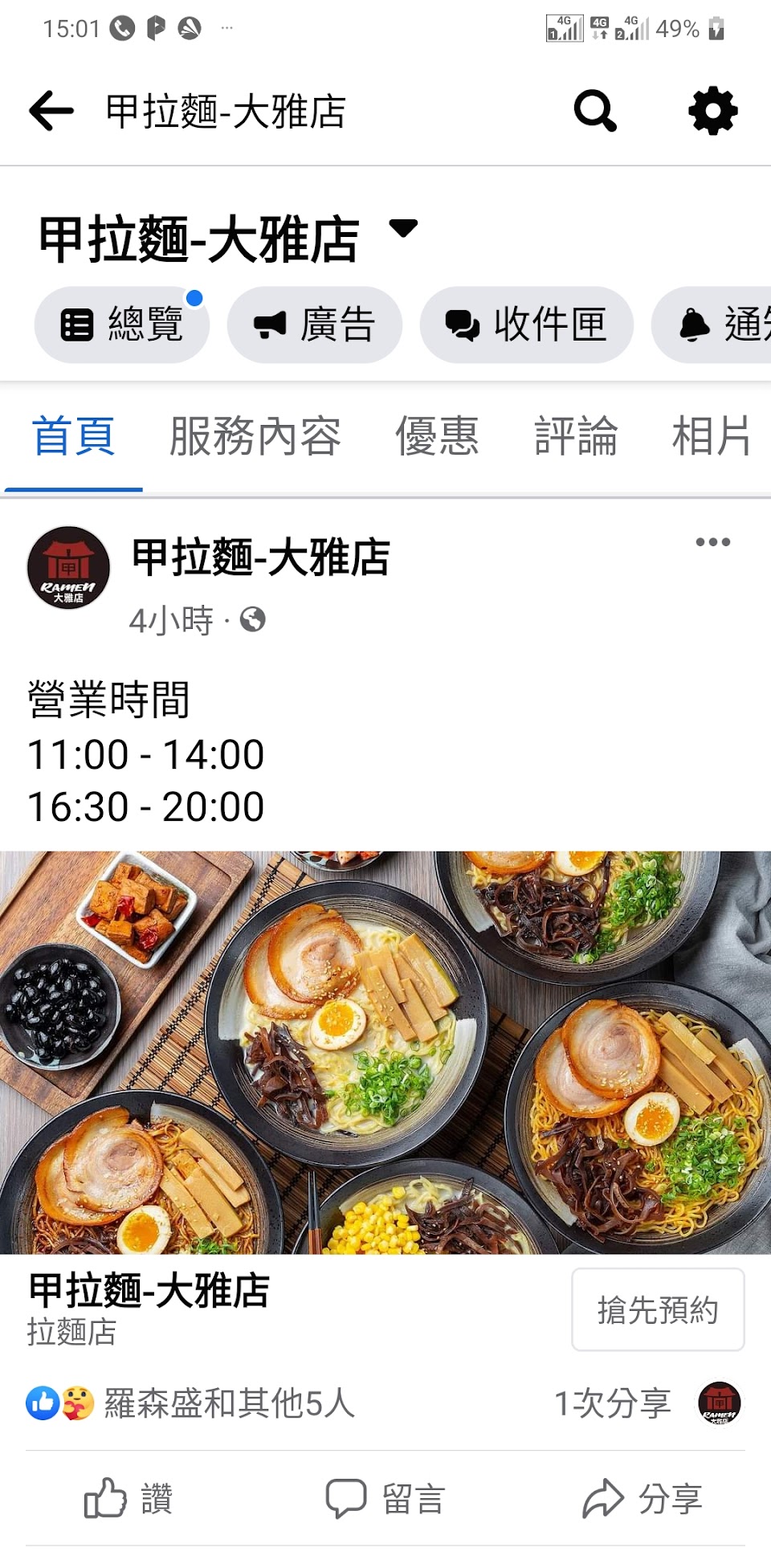Open the 廣告 ads chip
771x1568 pixels.
click(x=315, y=325)
